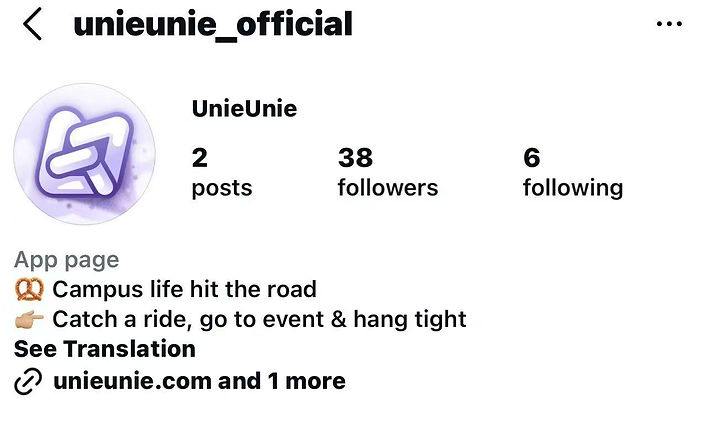Image resolution: width=703 pixels, height=422 pixels.
Task: View the UnieUnie profile picture
Action: point(84,153)
